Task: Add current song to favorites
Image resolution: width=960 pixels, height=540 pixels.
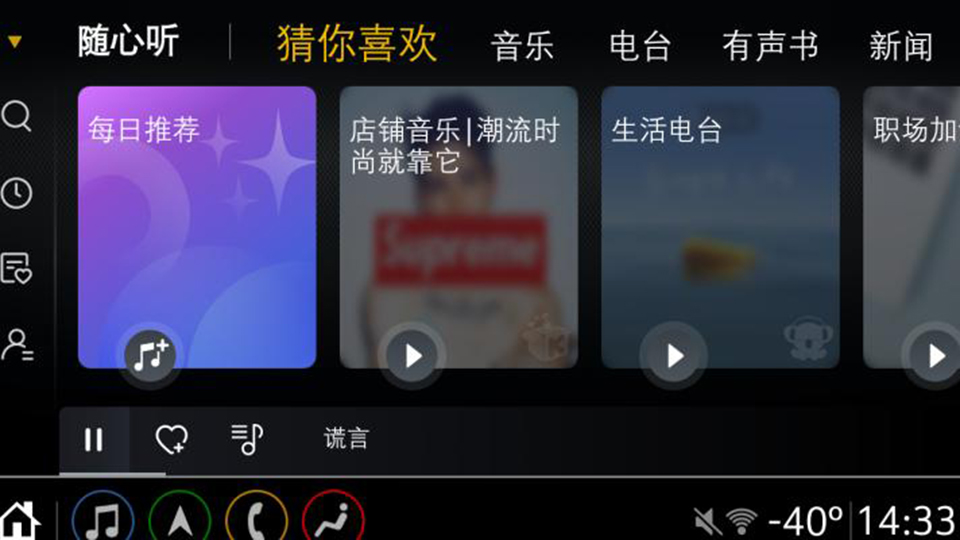Action: 171,439
